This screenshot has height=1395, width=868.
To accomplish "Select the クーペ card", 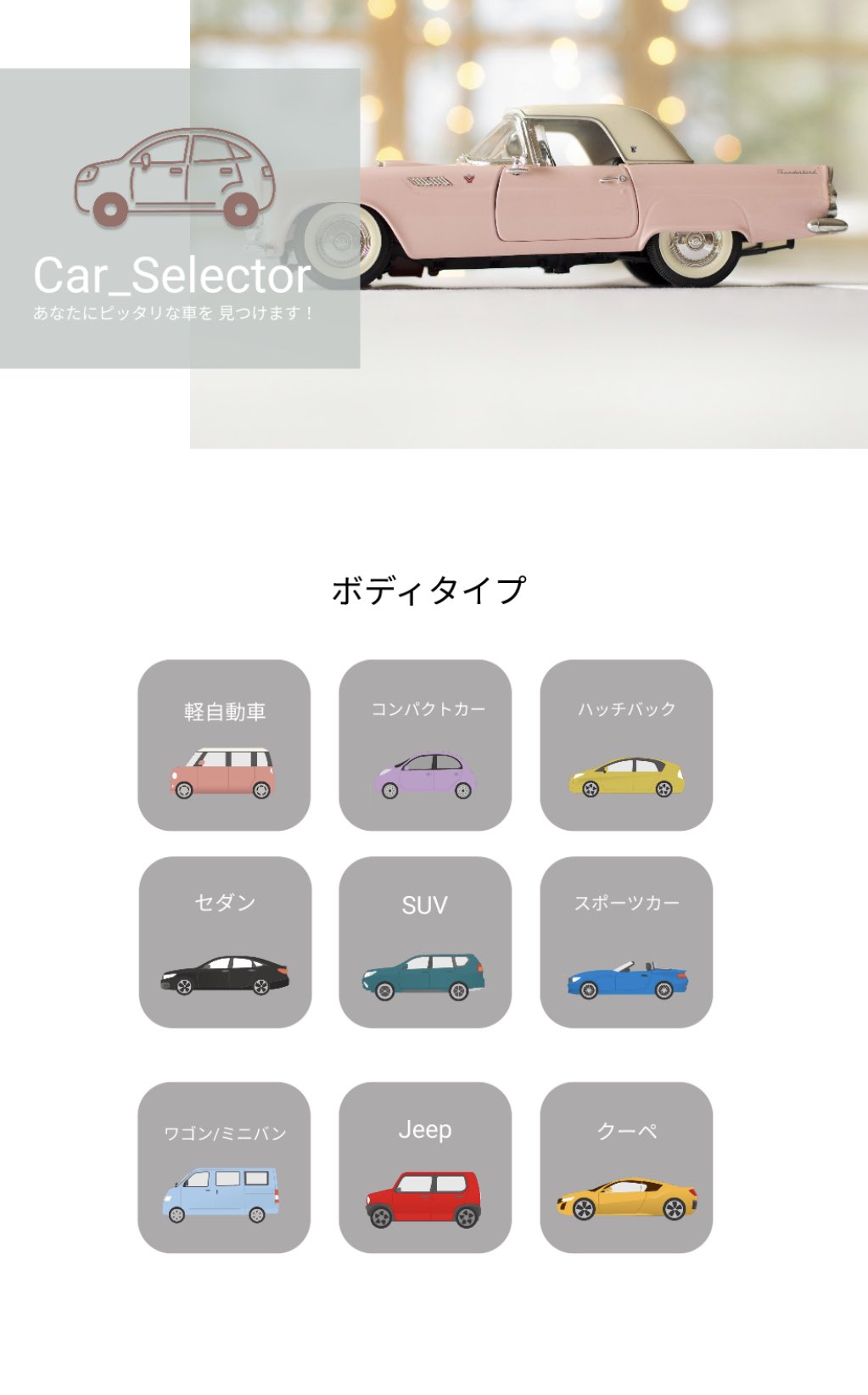I will click(626, 1167).
